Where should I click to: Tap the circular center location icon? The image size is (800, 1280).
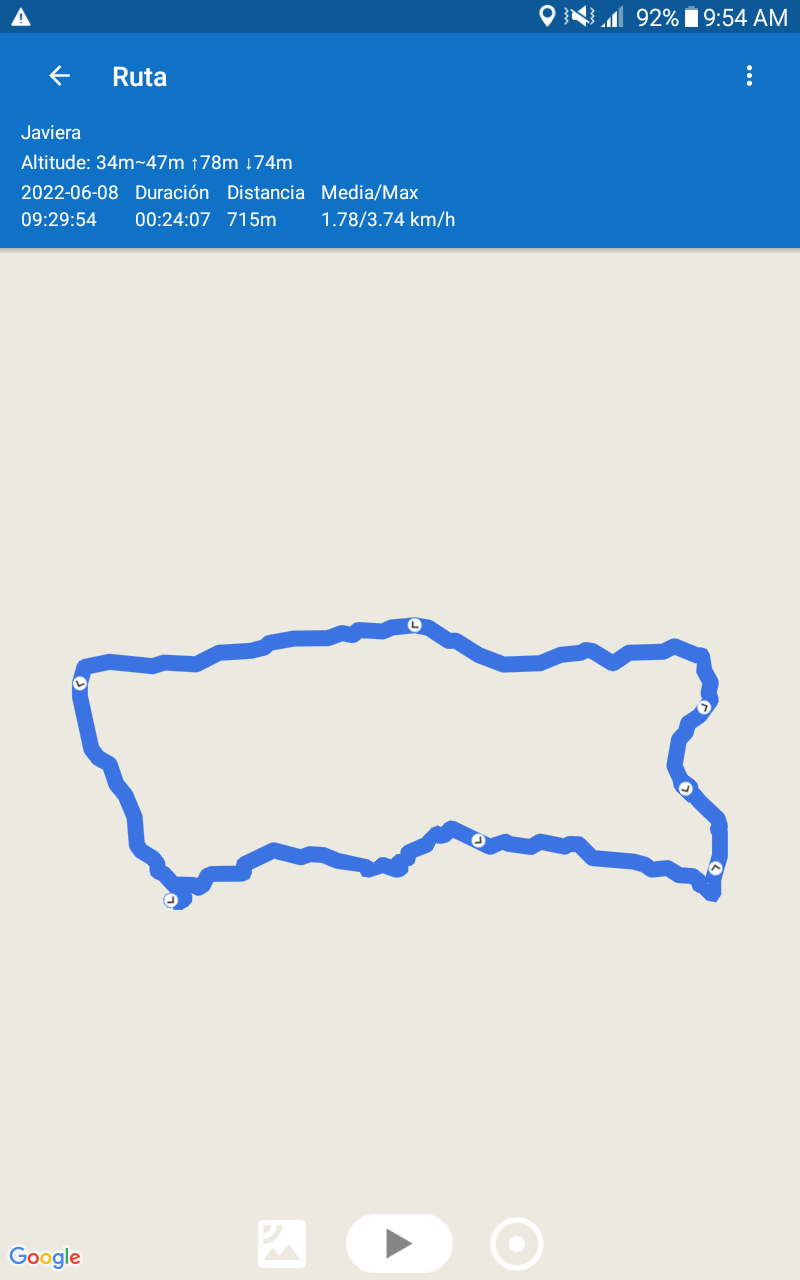517,1244
